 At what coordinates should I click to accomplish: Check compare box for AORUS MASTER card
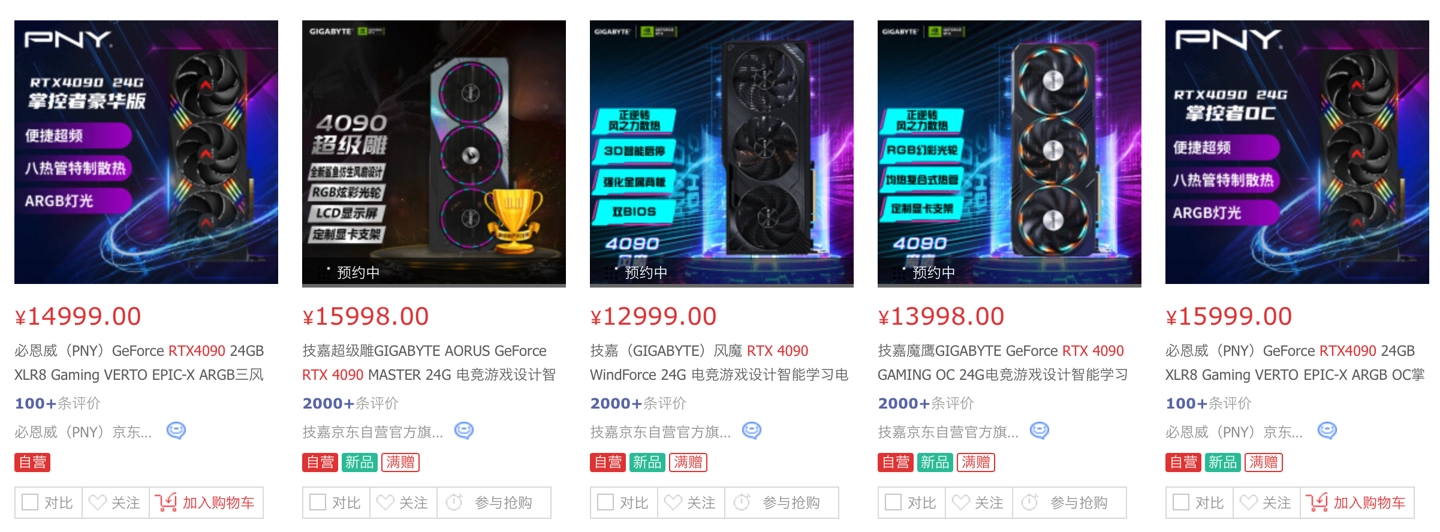(x=318, y=503)
